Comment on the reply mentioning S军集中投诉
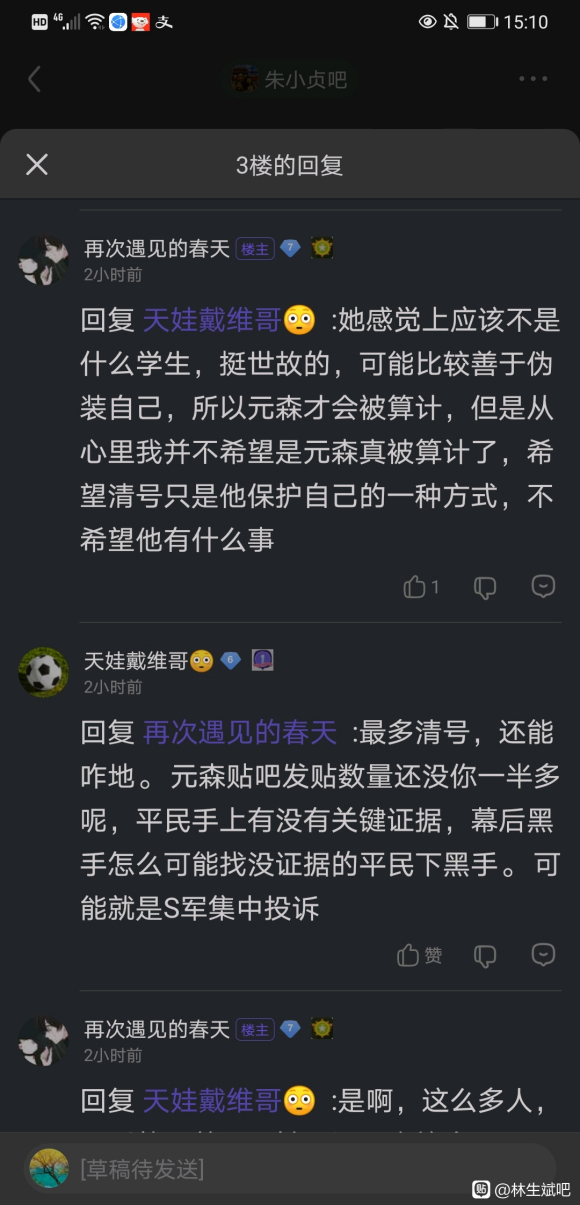The image size is (580, 1205). (x=543, y=955)
